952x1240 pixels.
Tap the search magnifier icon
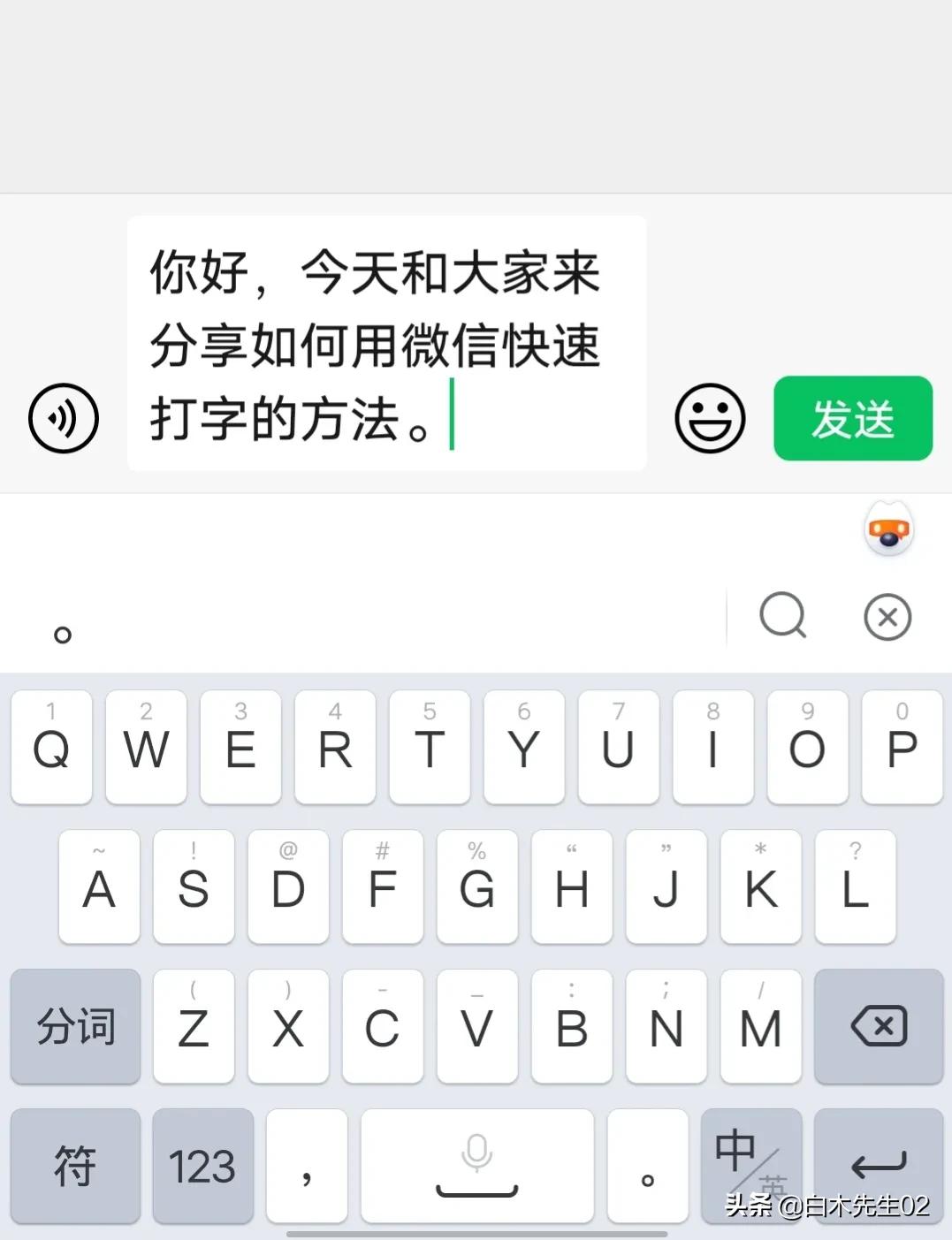pos(783,617)
